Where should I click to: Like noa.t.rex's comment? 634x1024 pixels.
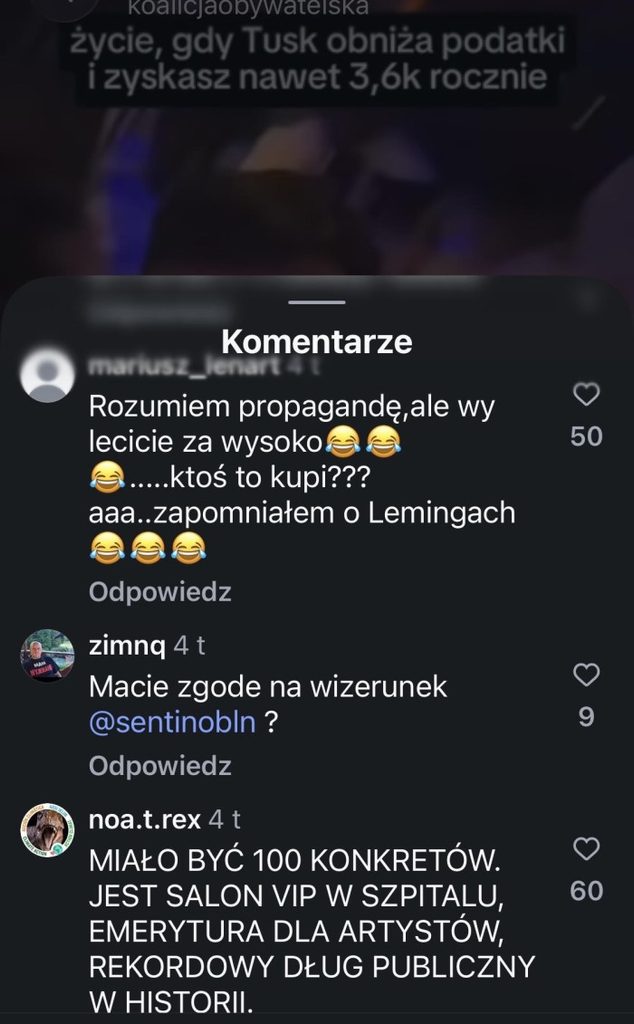click(586, 849)
